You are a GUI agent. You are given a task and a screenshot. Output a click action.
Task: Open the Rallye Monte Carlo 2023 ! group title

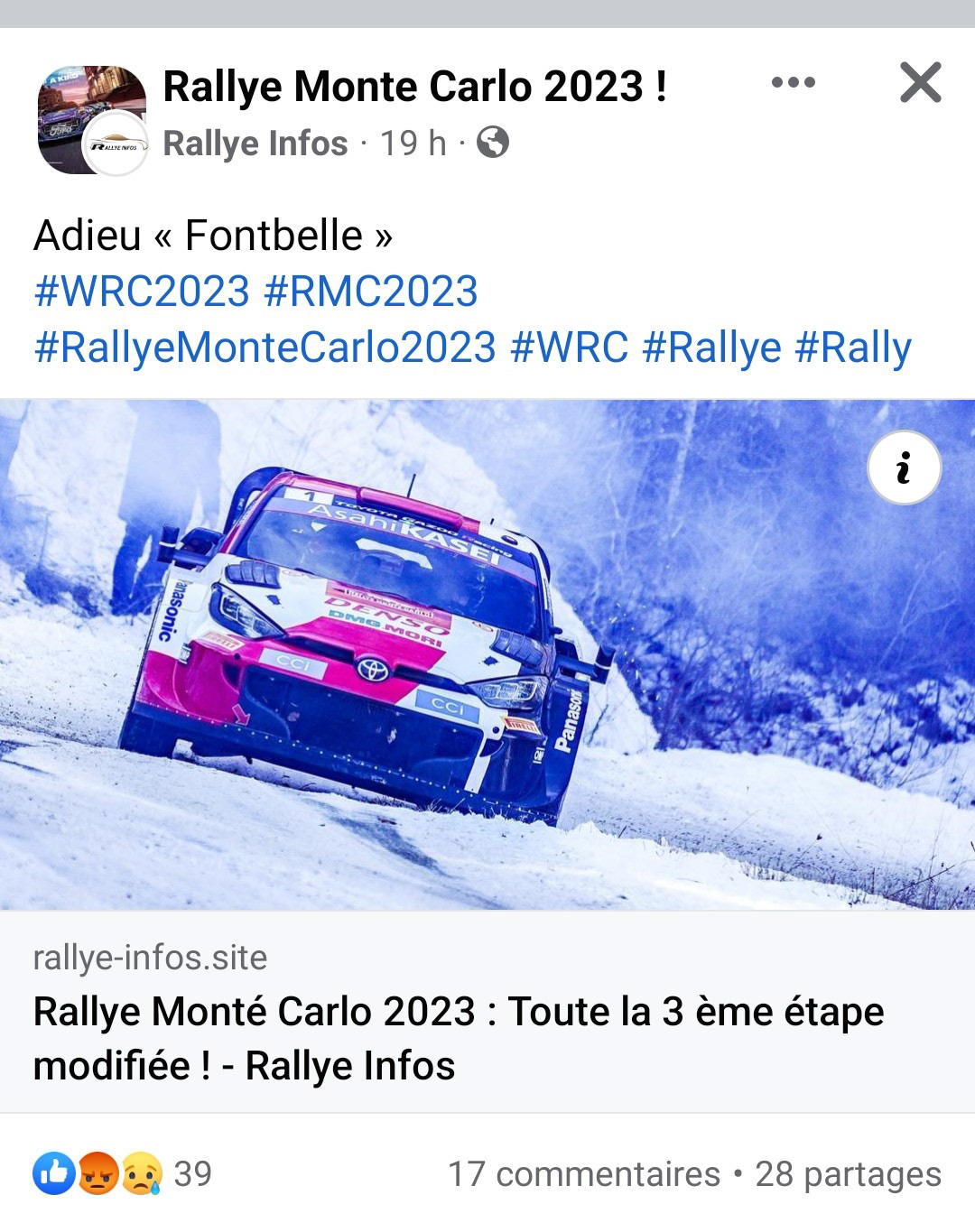(415, 87)
